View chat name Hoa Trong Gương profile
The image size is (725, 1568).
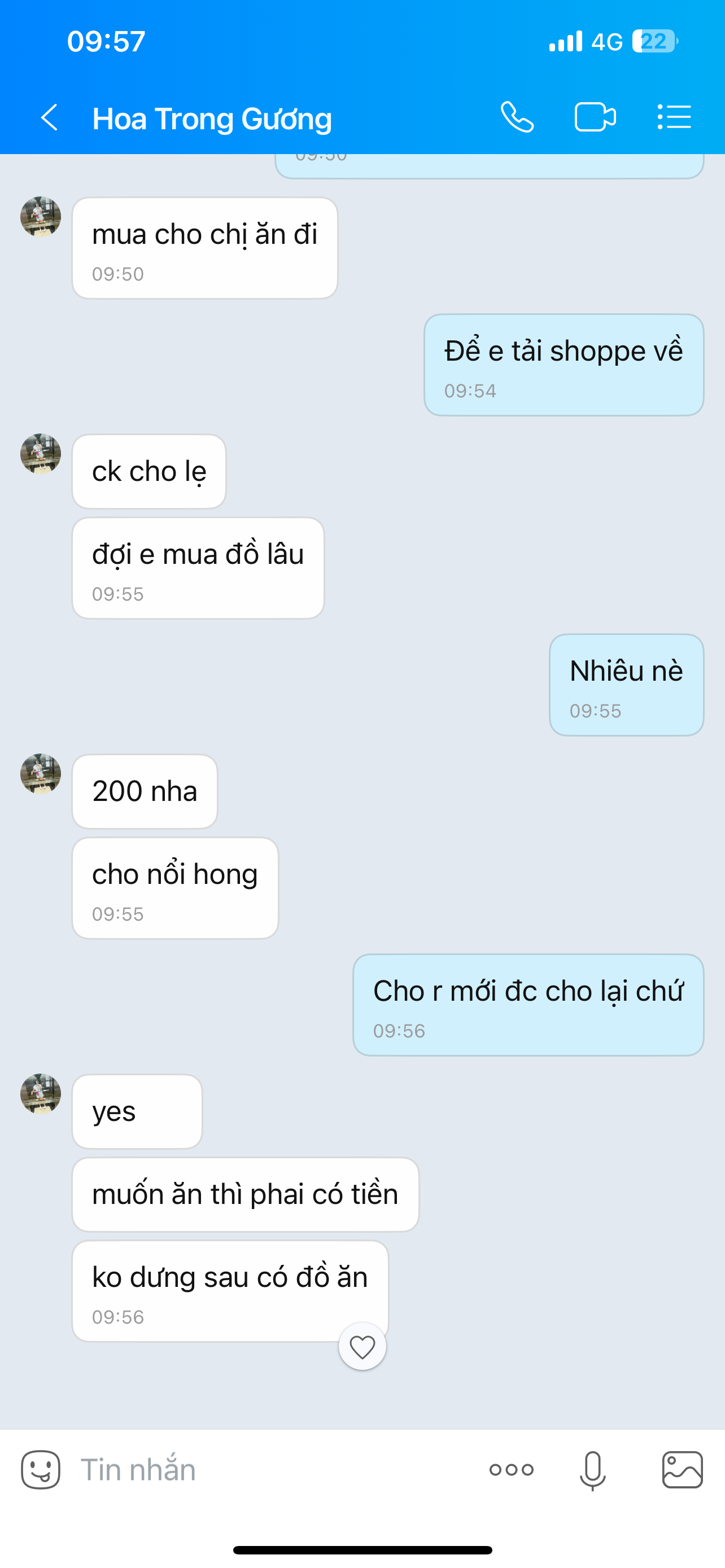tap(212, 118)
